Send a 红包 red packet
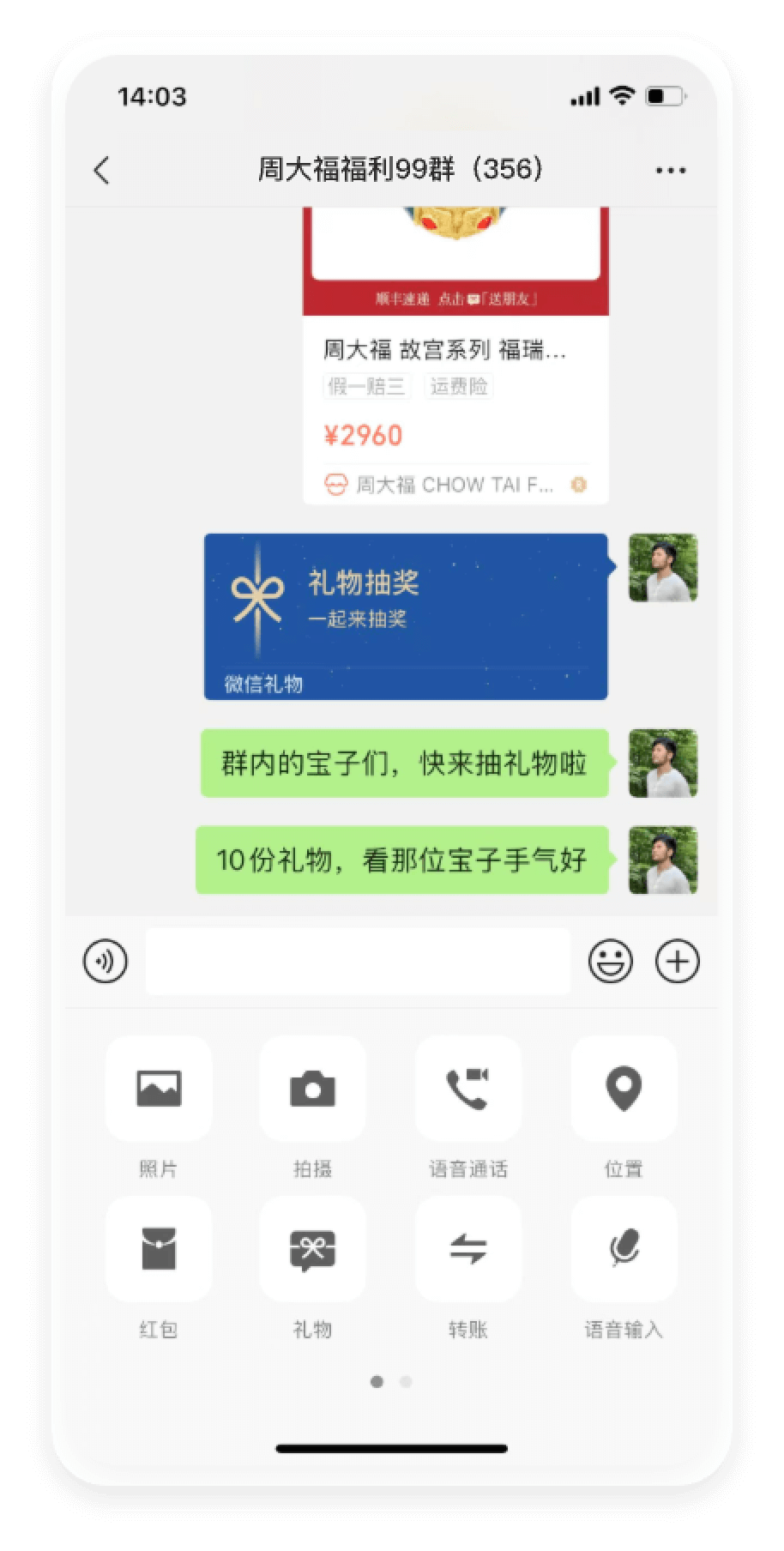 pos(159,1248)
